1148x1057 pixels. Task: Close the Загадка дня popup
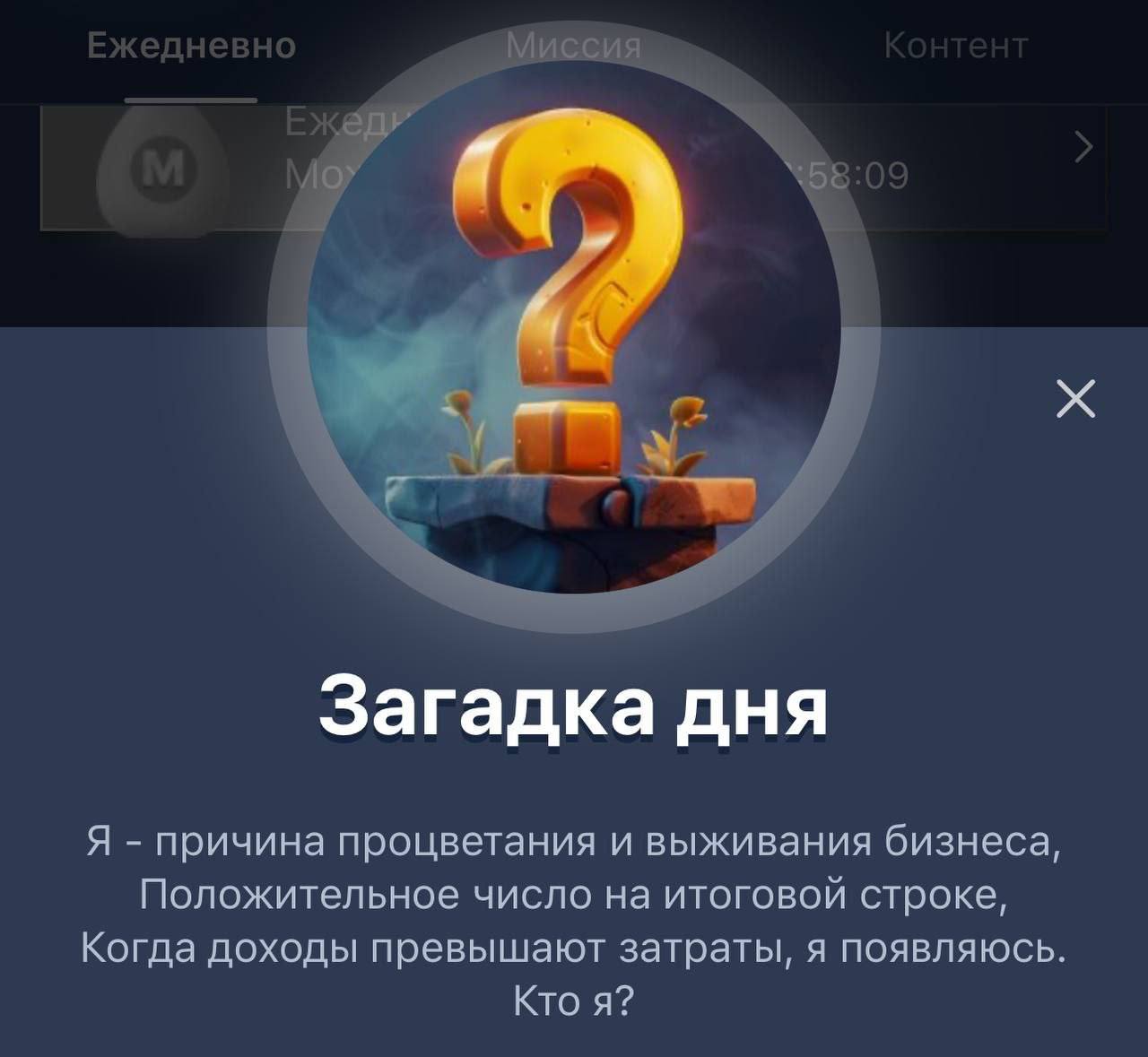[x=1075, y=399]
